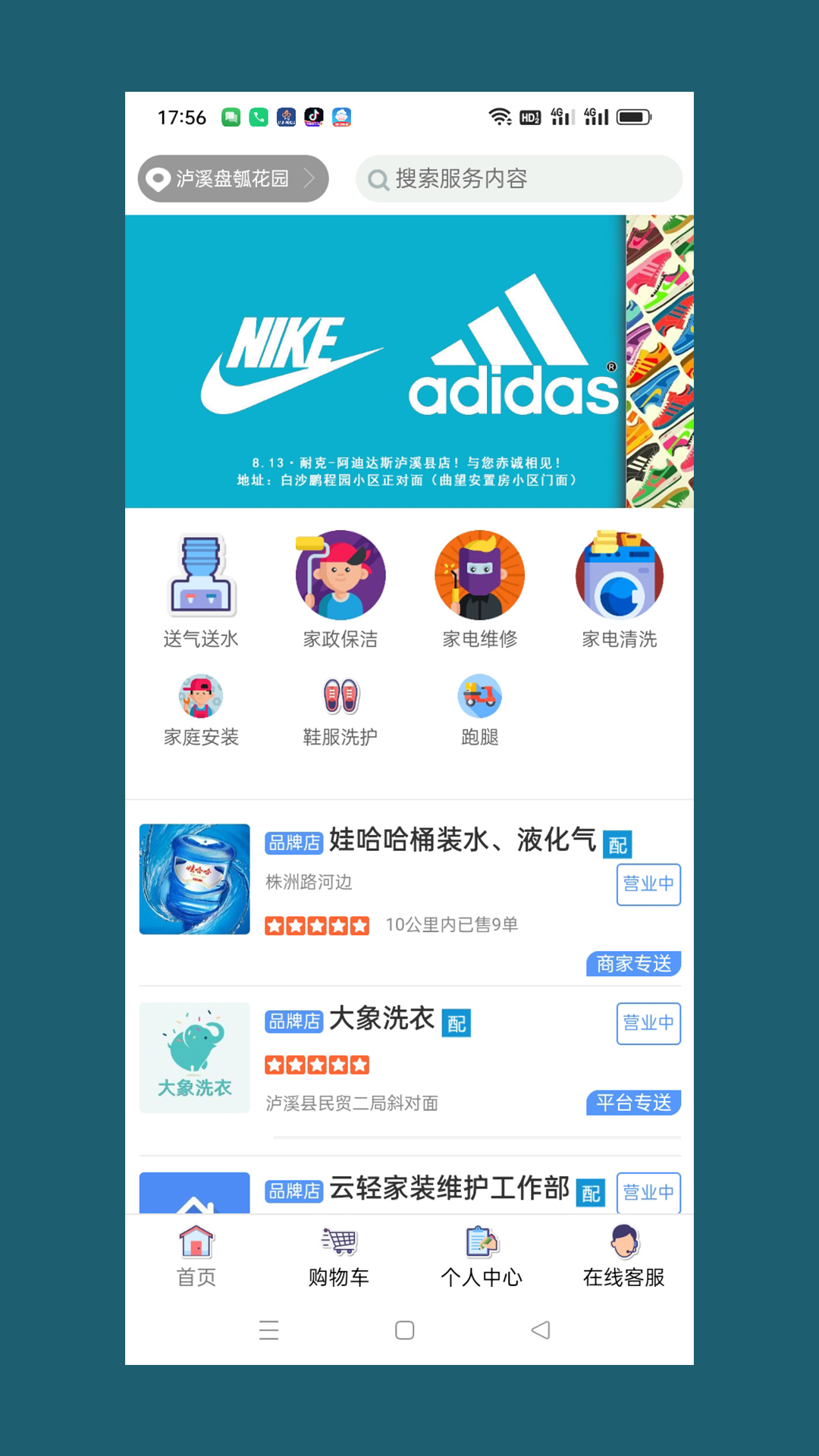The height and width of the screenshot is (1456, 819).
Task: Open the 云轻家装维护工作部 shop
Action: click(x=449, y=1188)
